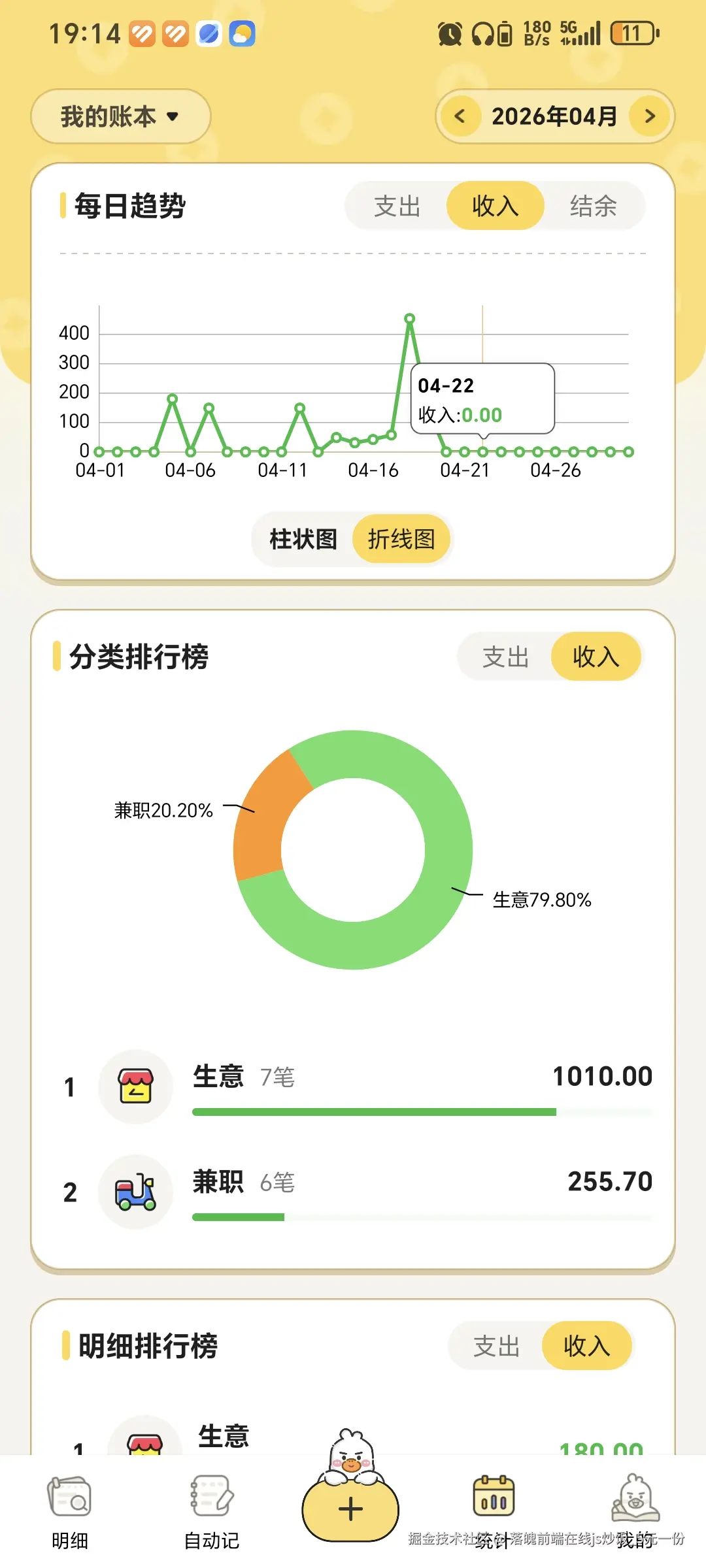Select the 结余 tab in 每日趋势
The image size is (706, 1568).
pos(592,206)
